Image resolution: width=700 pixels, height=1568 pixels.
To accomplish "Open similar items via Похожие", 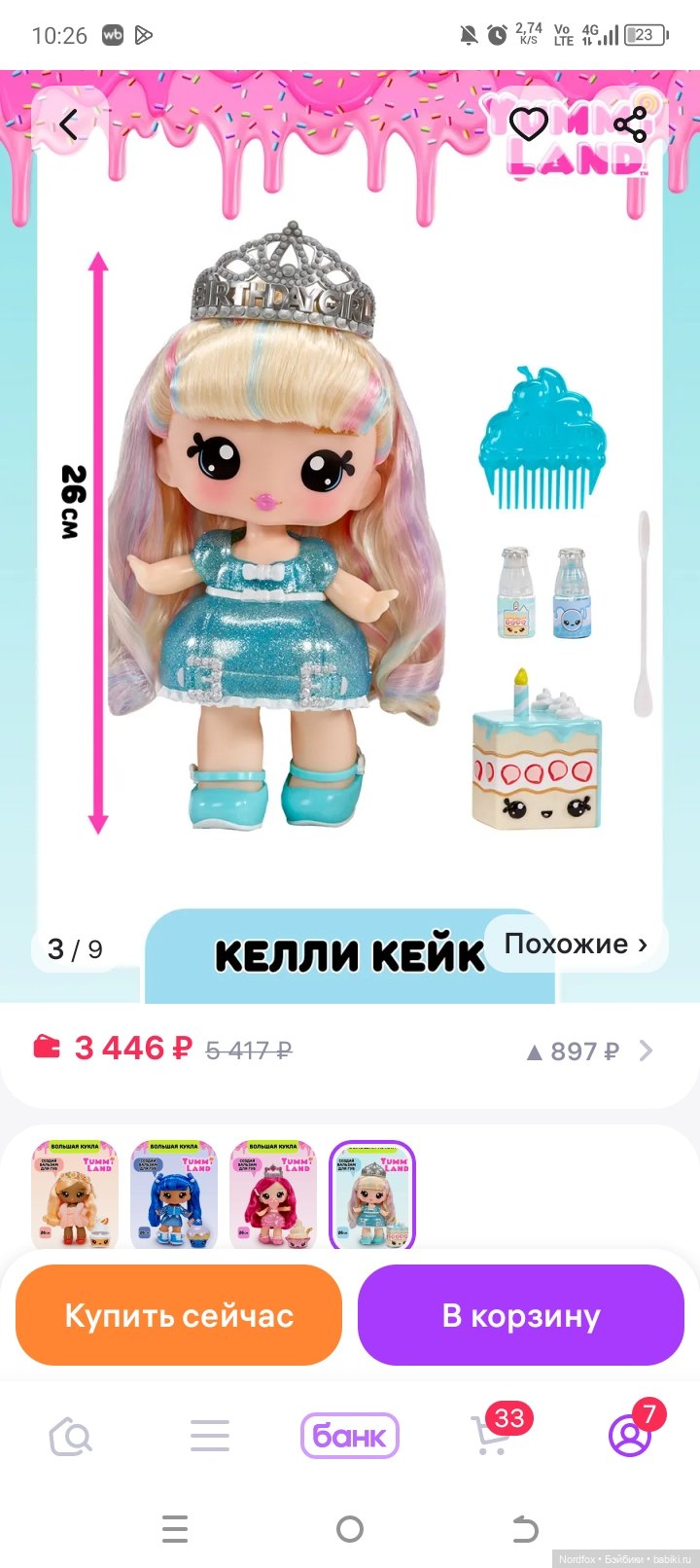I will point(576,944).
